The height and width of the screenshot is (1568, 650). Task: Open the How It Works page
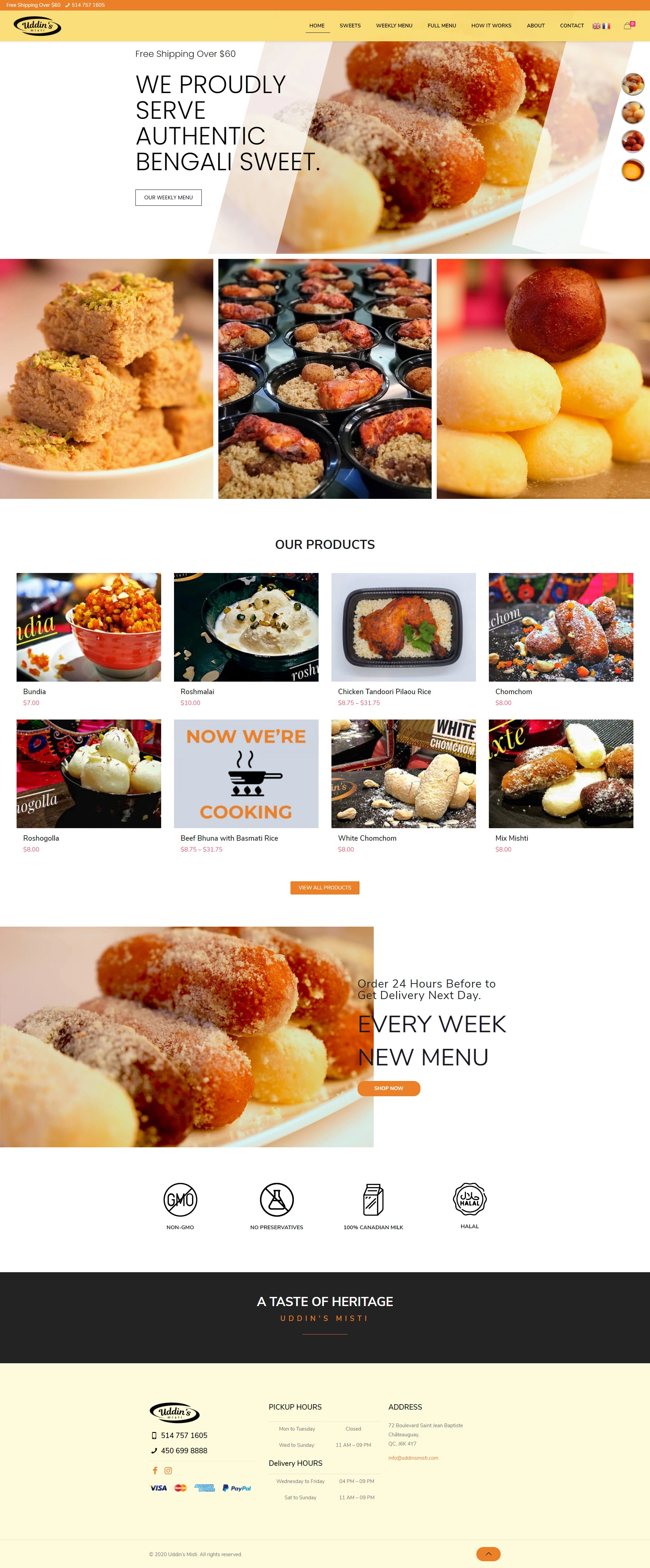(x=491, y=26)
